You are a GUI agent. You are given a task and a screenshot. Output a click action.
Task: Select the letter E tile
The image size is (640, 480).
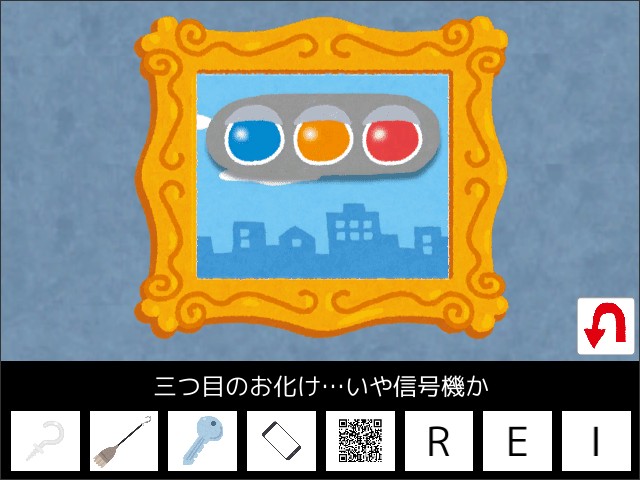click(x=517, y=441)
